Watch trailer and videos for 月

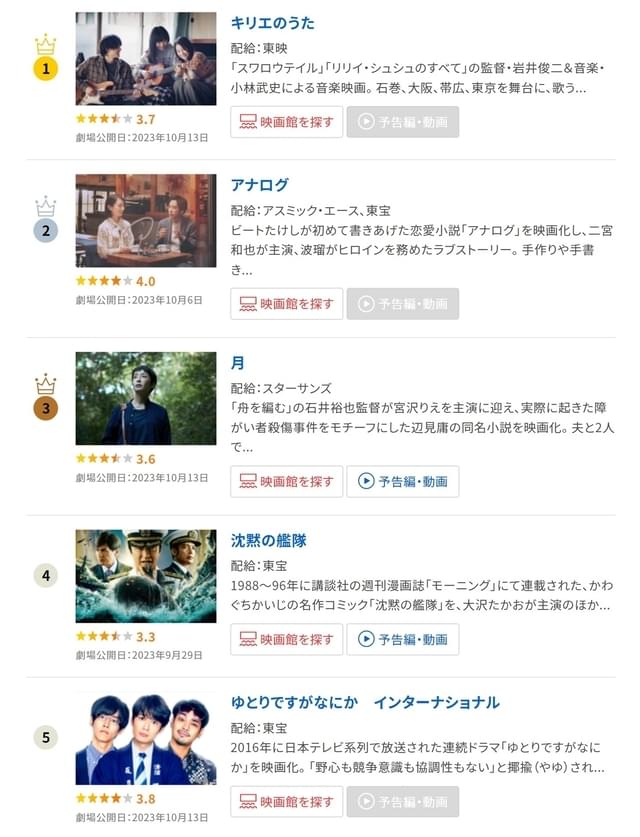402,481
